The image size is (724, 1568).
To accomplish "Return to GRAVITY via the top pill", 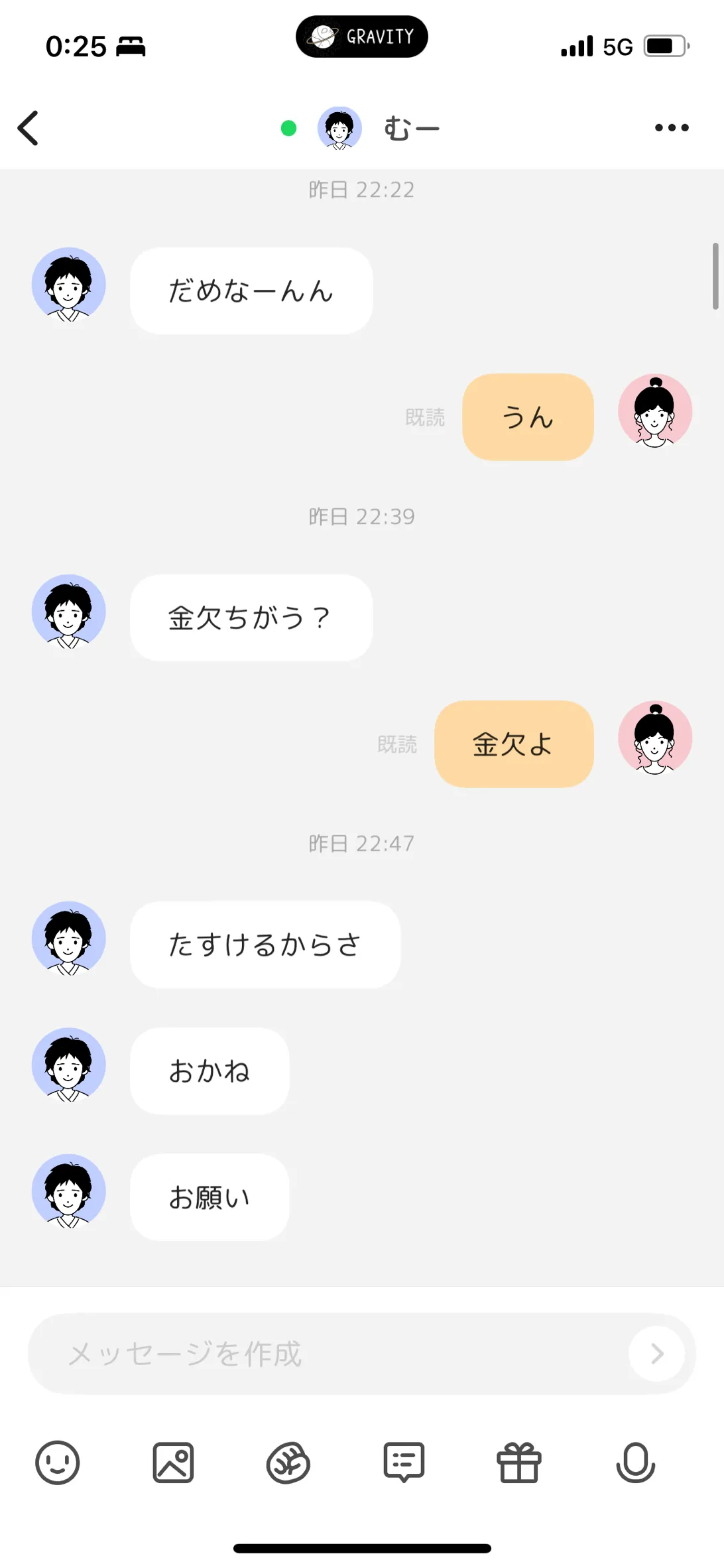I will 362,36.
